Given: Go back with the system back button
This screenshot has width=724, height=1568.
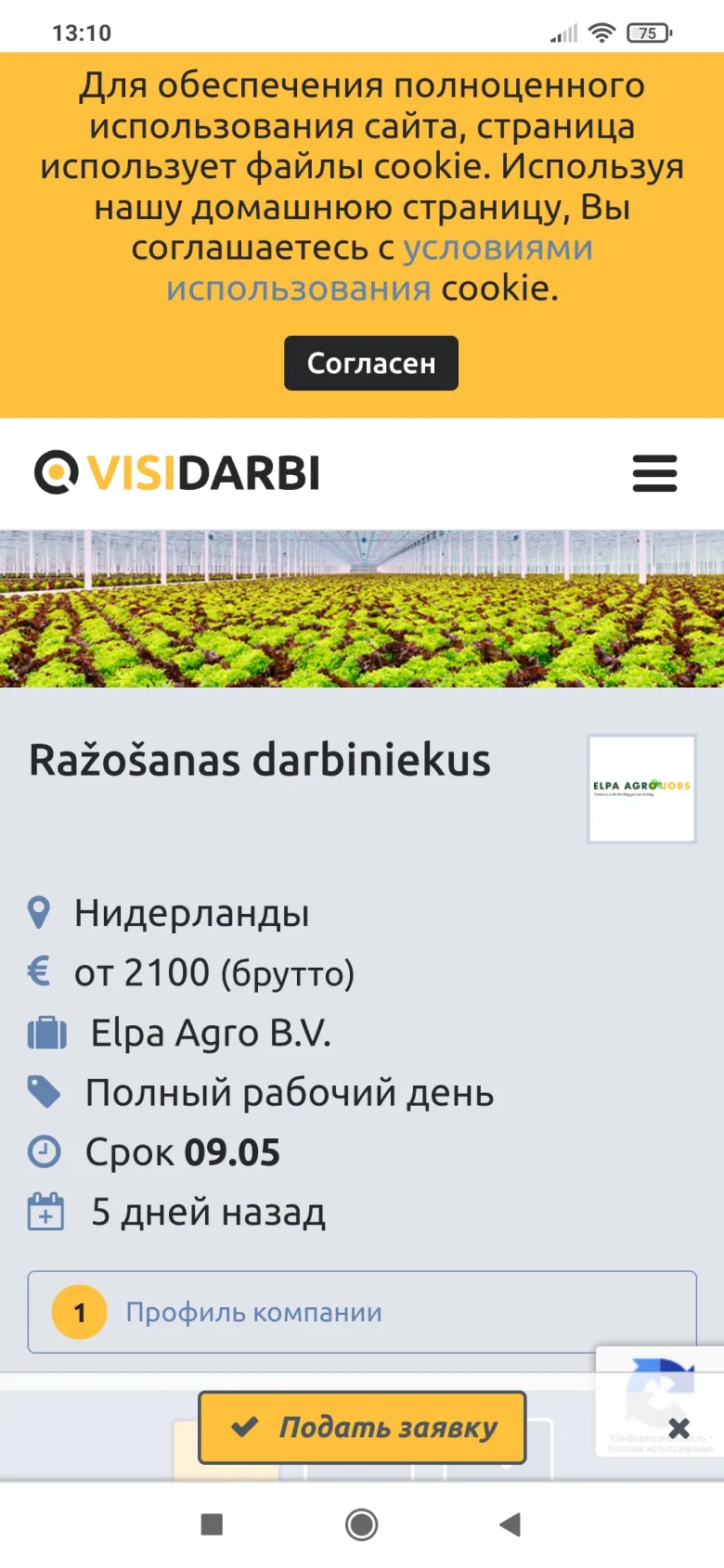Looking at the screenshot, I should [510, 1524].
